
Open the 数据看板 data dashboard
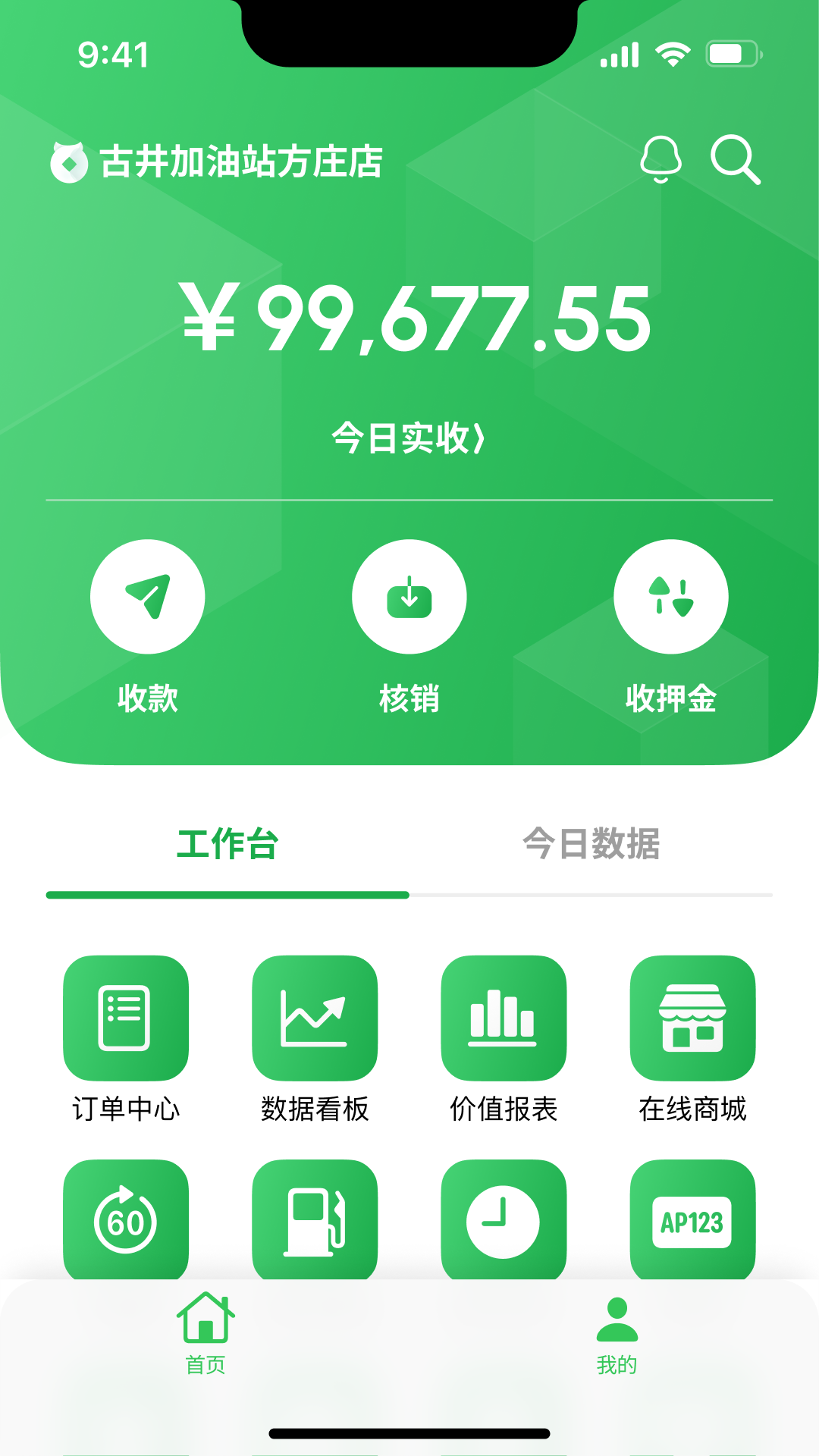(315, 1018)
